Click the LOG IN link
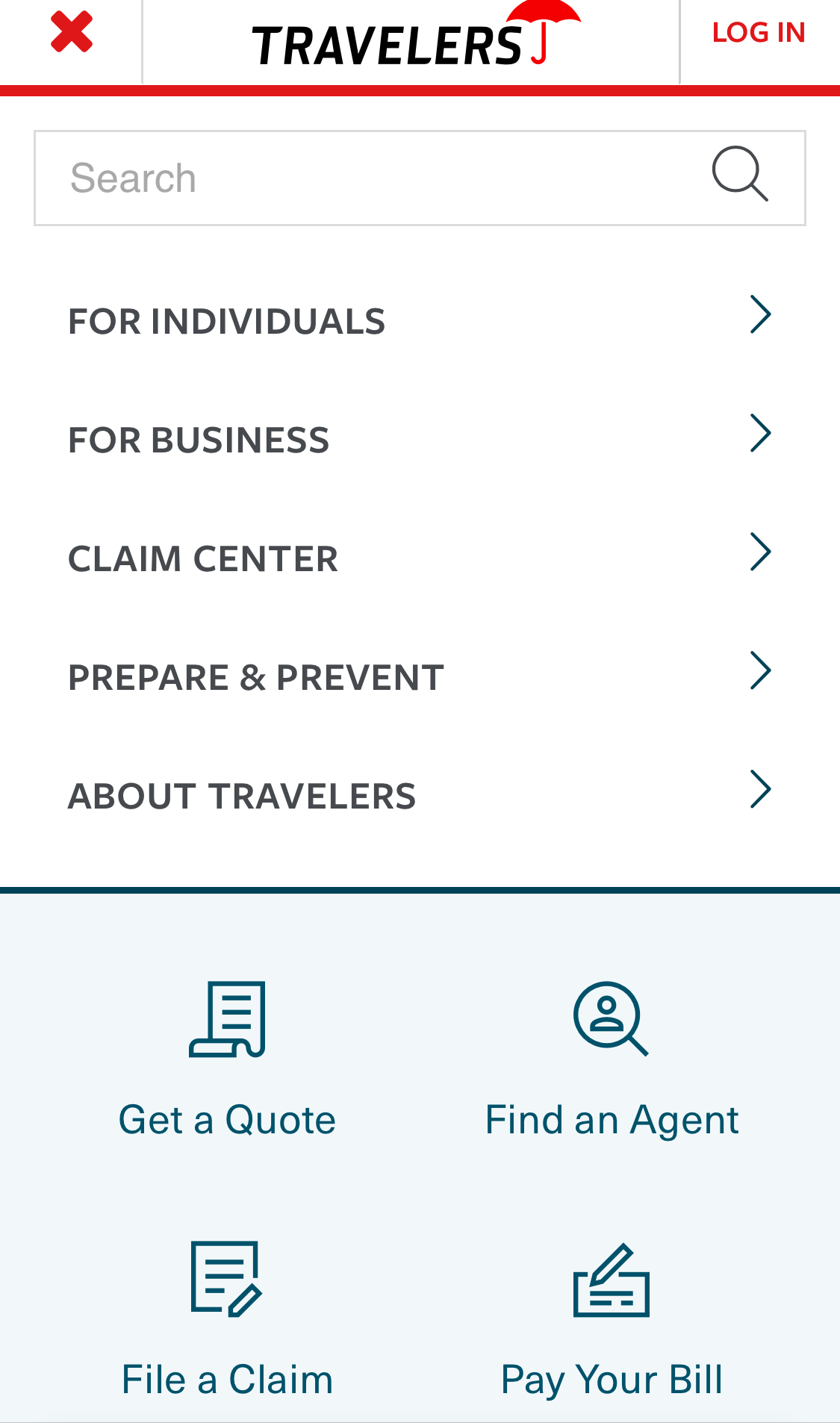The image size is (840, 1423). [x=759, y=31]
